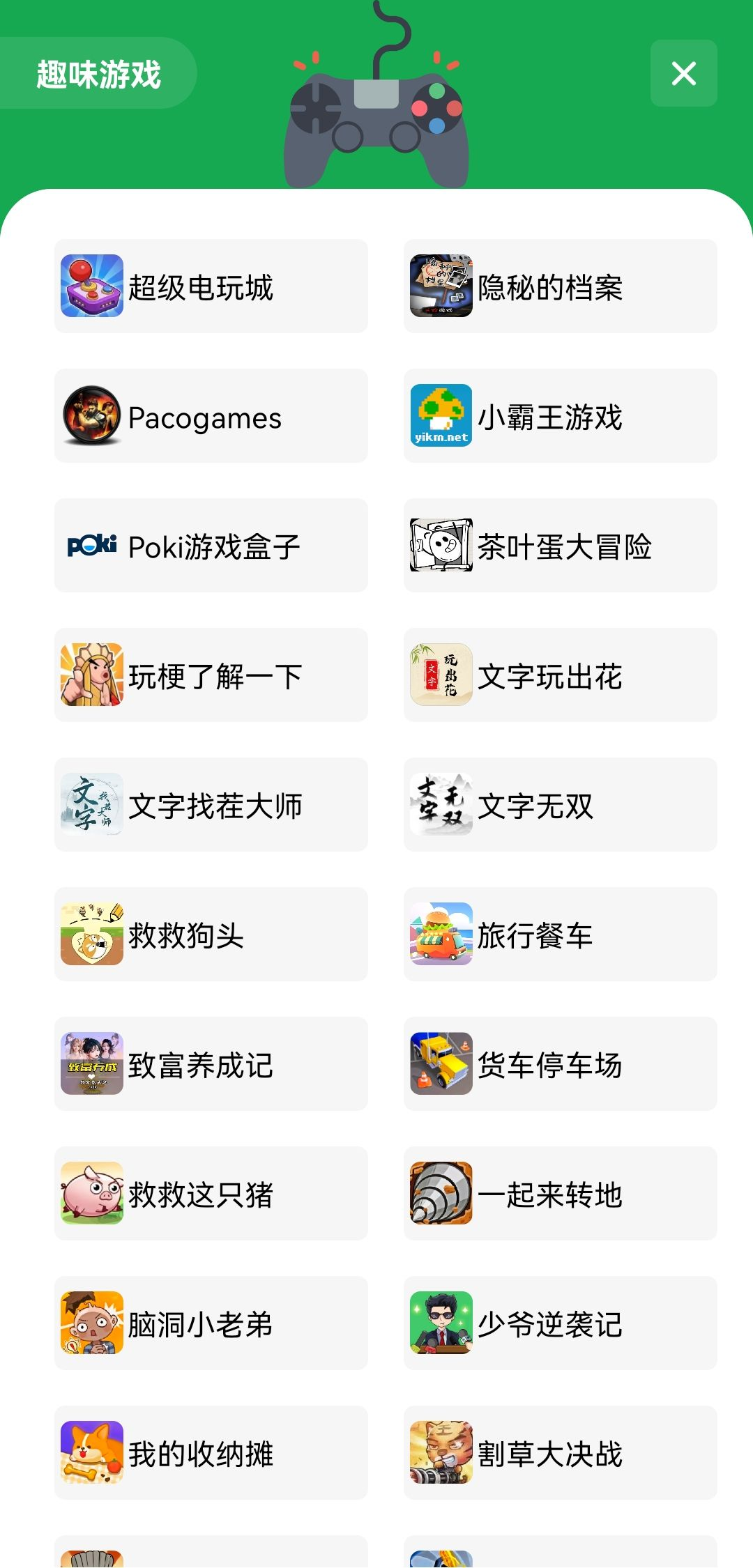
Task: Launch 货车停车场
Action: 560,1064
